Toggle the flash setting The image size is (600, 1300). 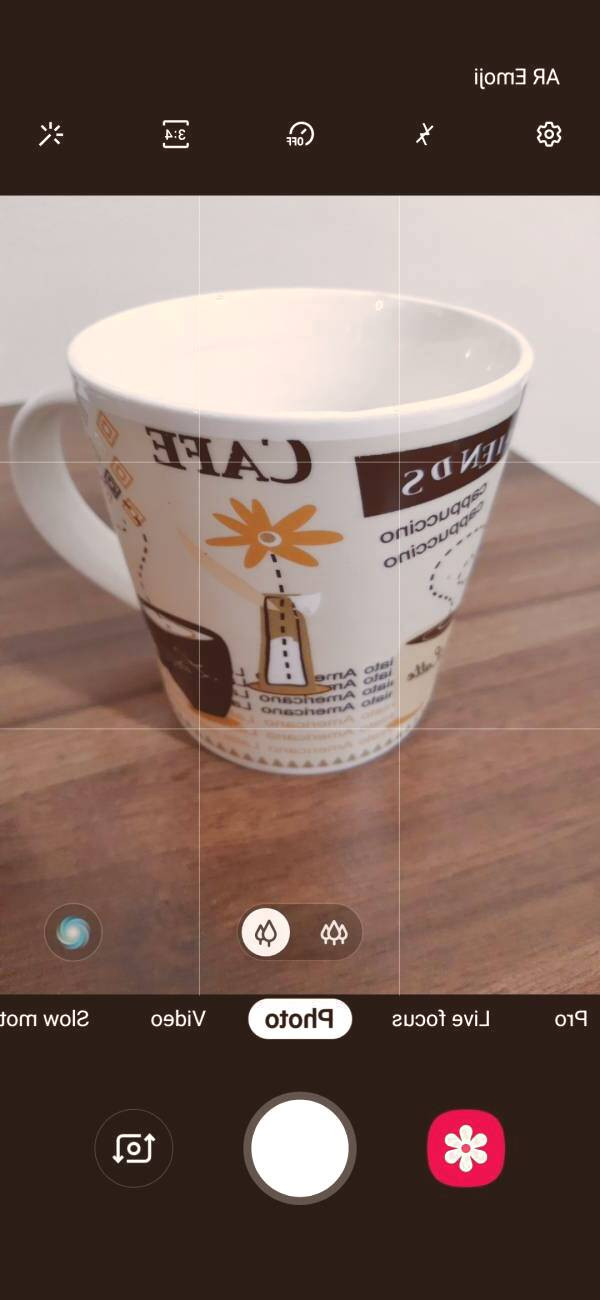click(x=425, y=134)
